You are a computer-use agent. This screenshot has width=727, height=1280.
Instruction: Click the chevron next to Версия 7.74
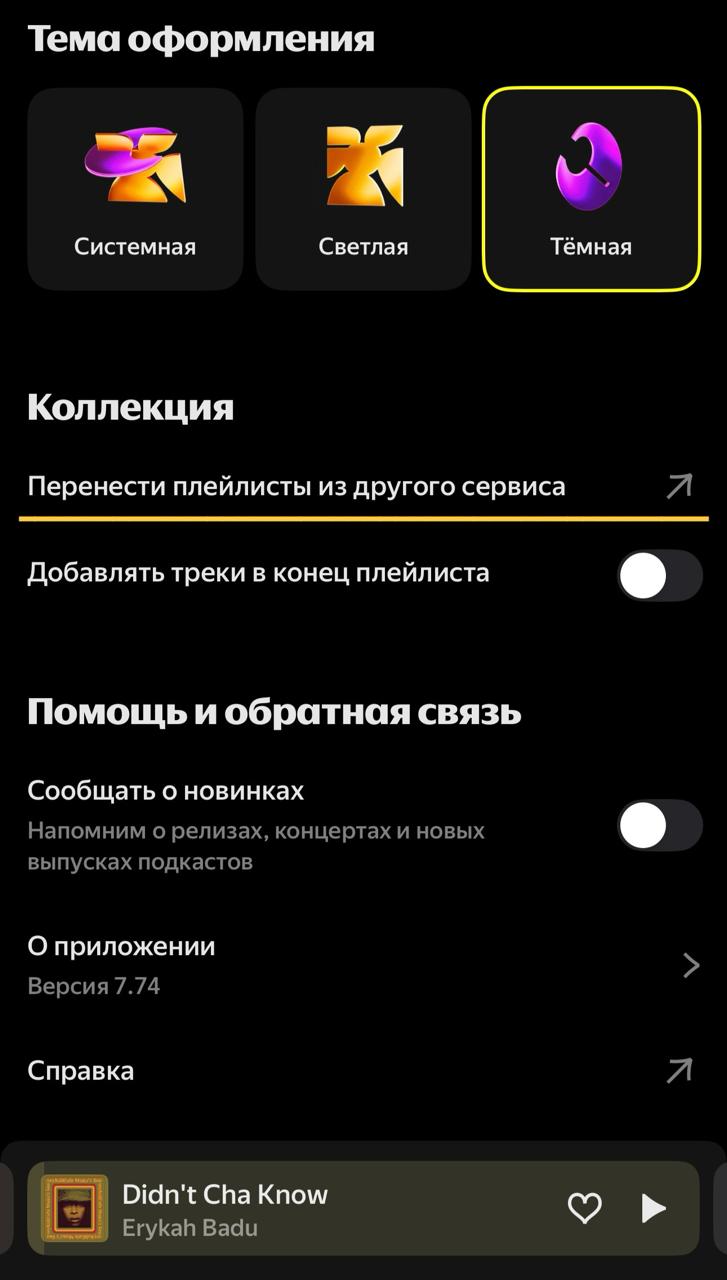coord(690,964)
